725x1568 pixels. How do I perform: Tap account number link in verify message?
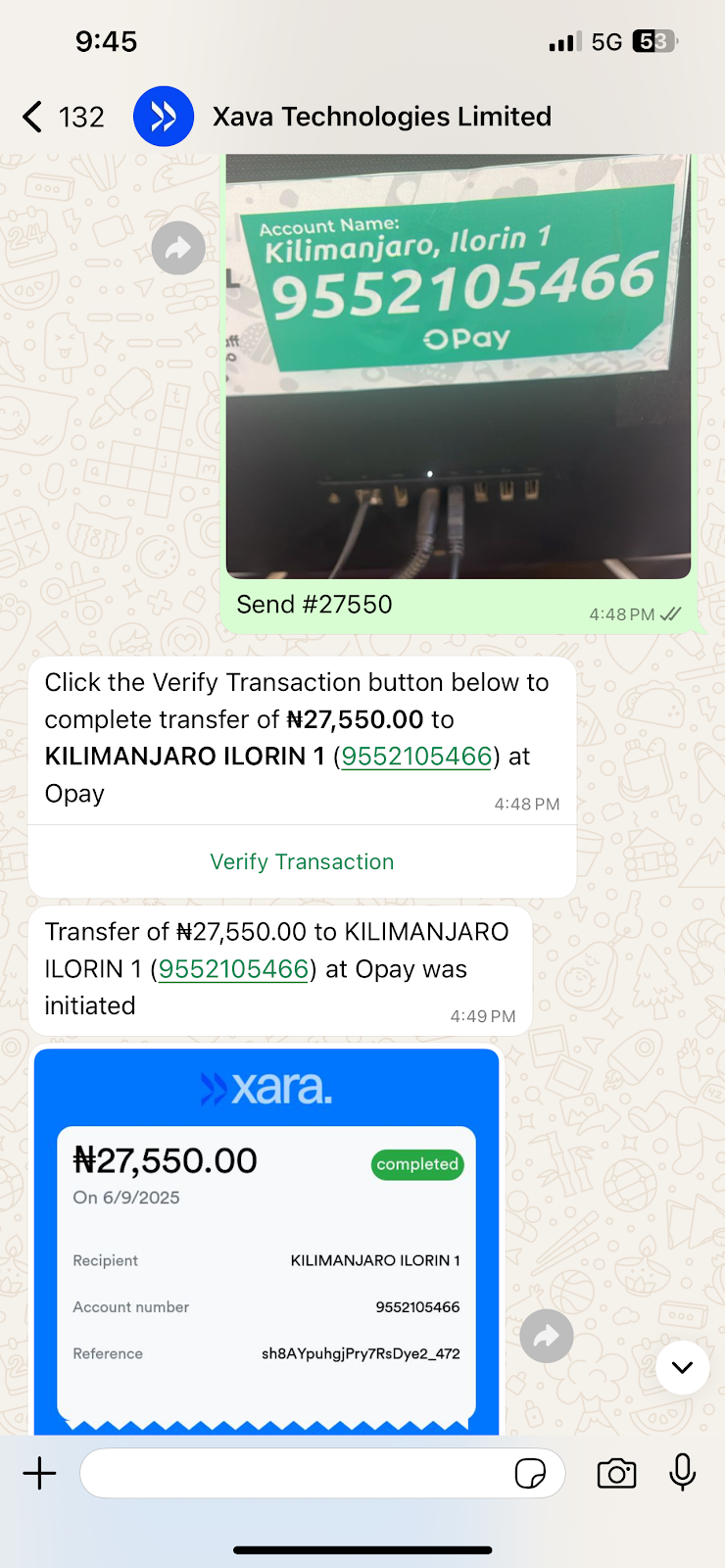point(416,757)
